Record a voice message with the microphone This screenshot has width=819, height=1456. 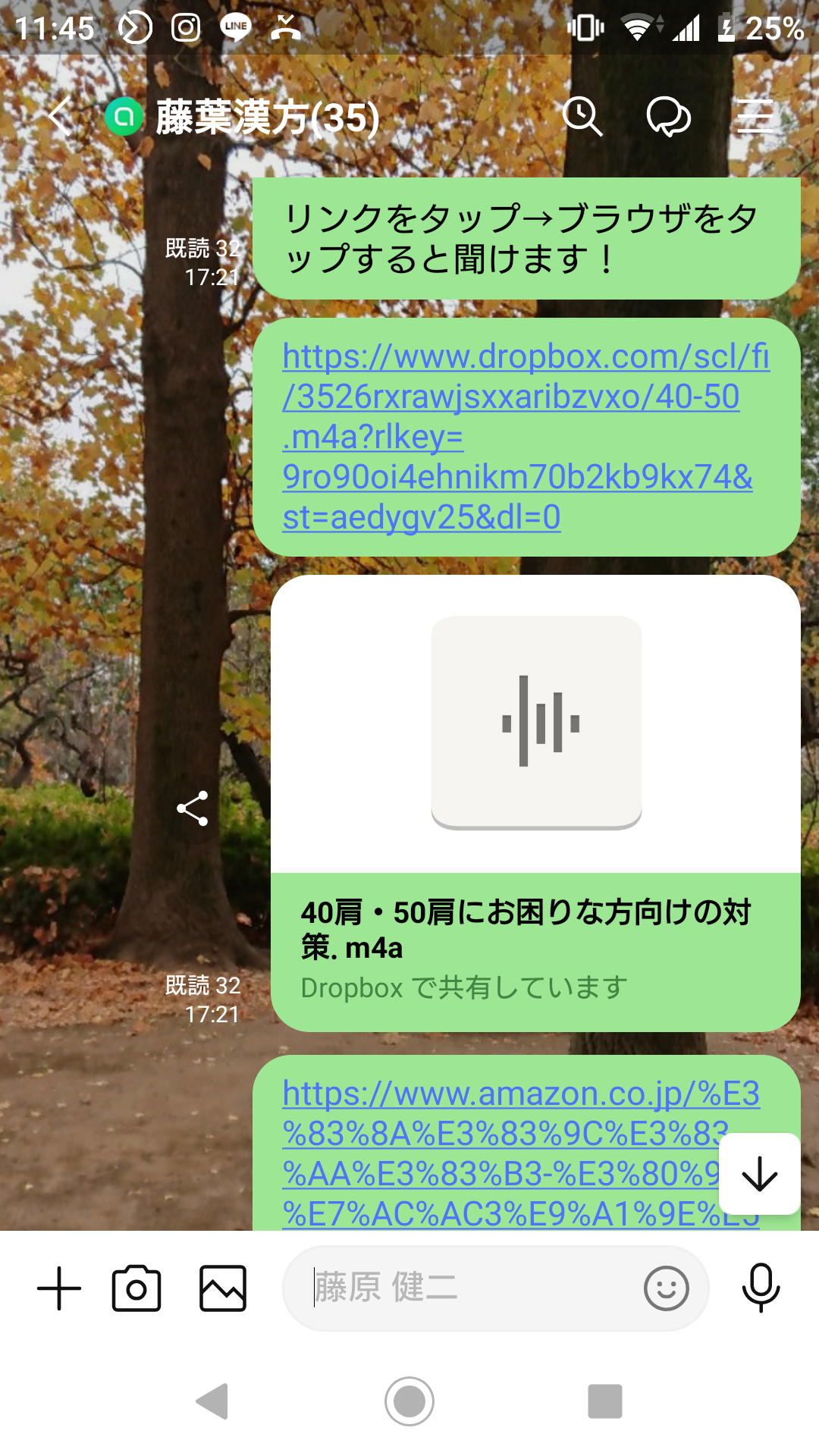[x=761, y=1288]
